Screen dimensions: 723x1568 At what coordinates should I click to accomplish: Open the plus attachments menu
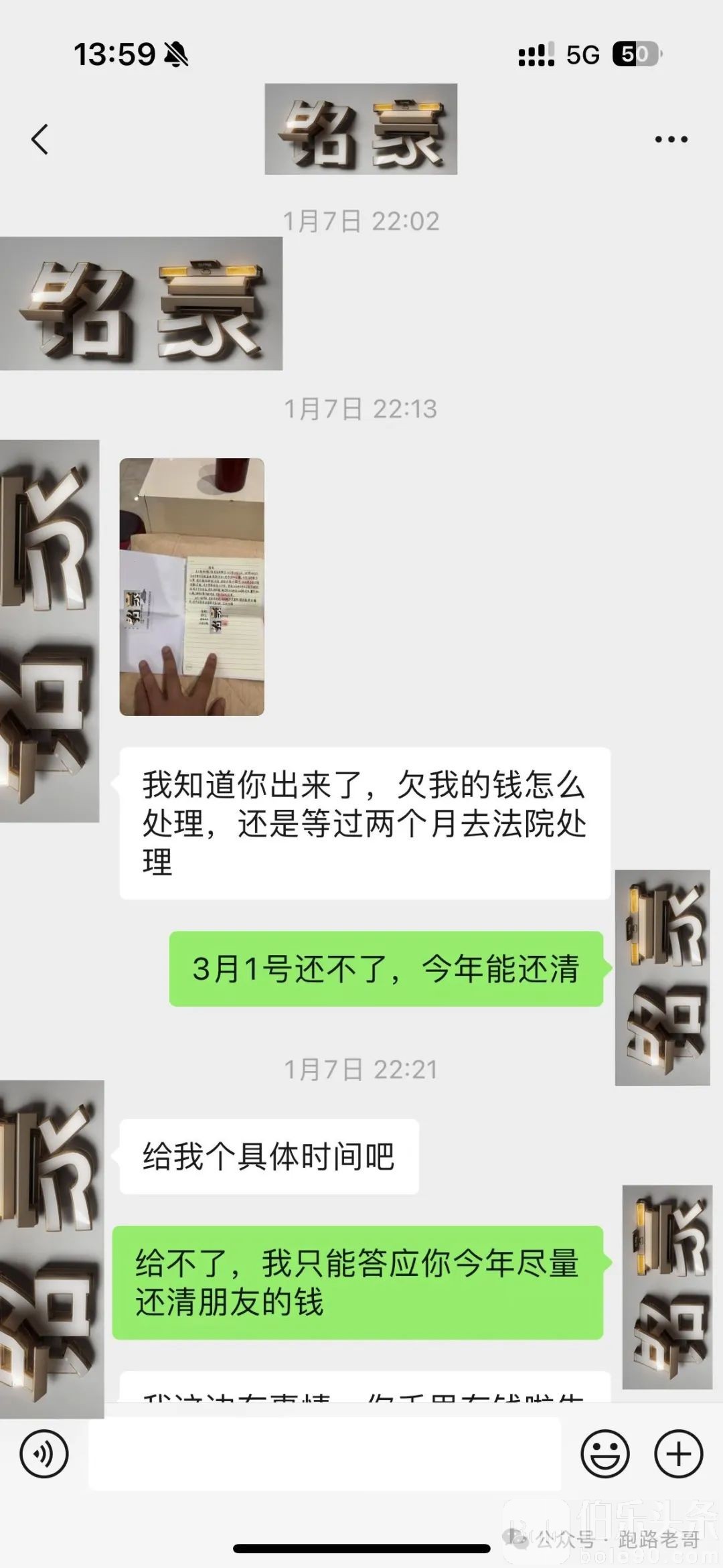(x=678, y=1454)
